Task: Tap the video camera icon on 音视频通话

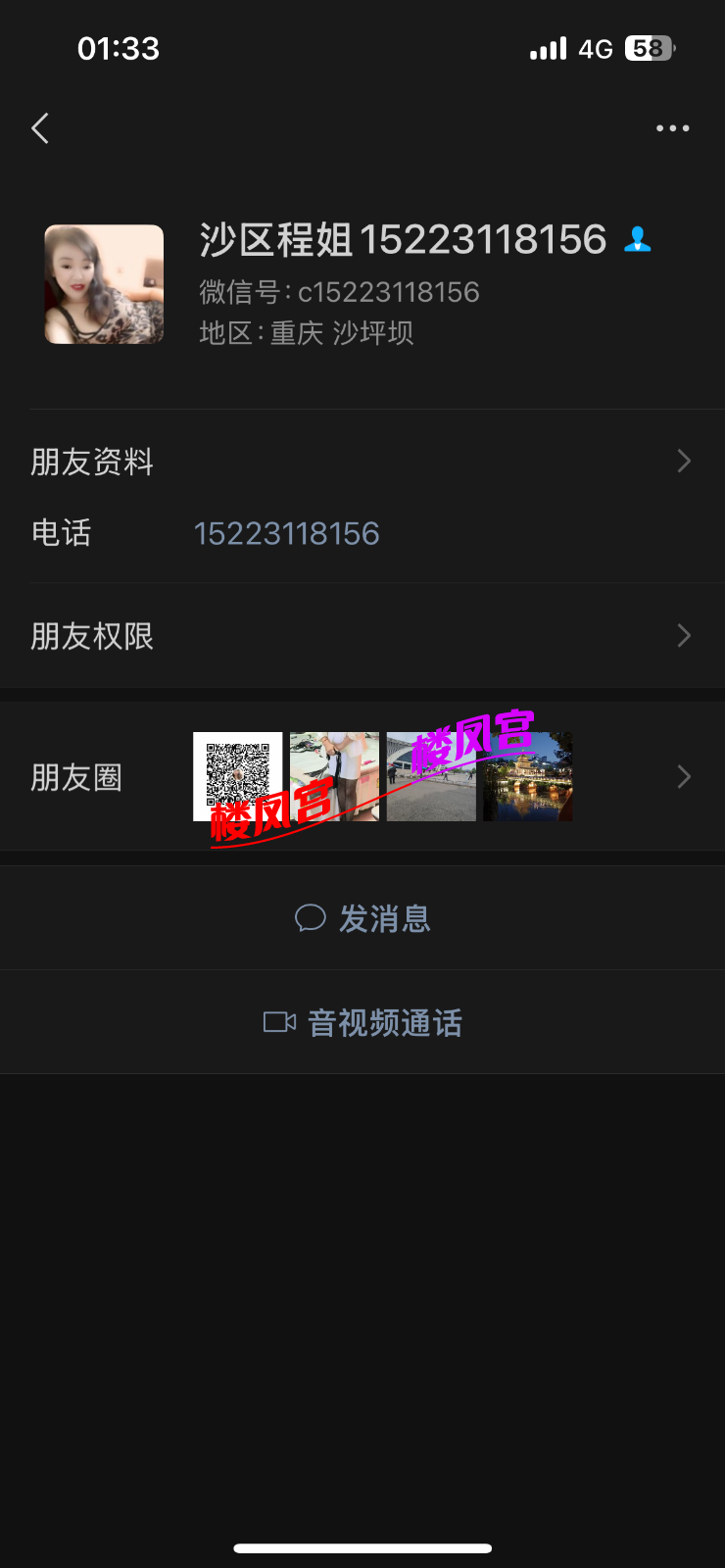Action: 278,1021
